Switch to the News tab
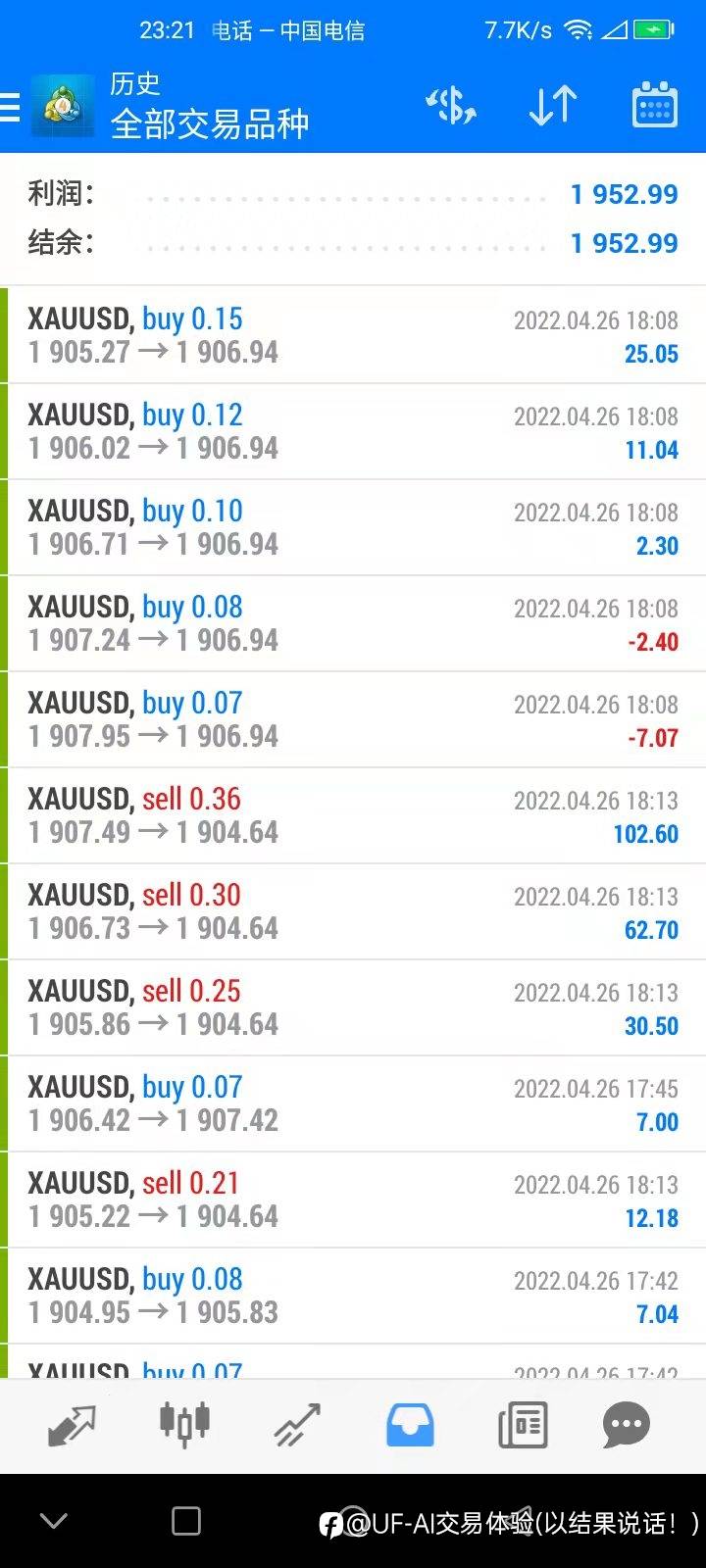Image resolution: width=706 pixels, height=1568 pixels. [523, 1425]
